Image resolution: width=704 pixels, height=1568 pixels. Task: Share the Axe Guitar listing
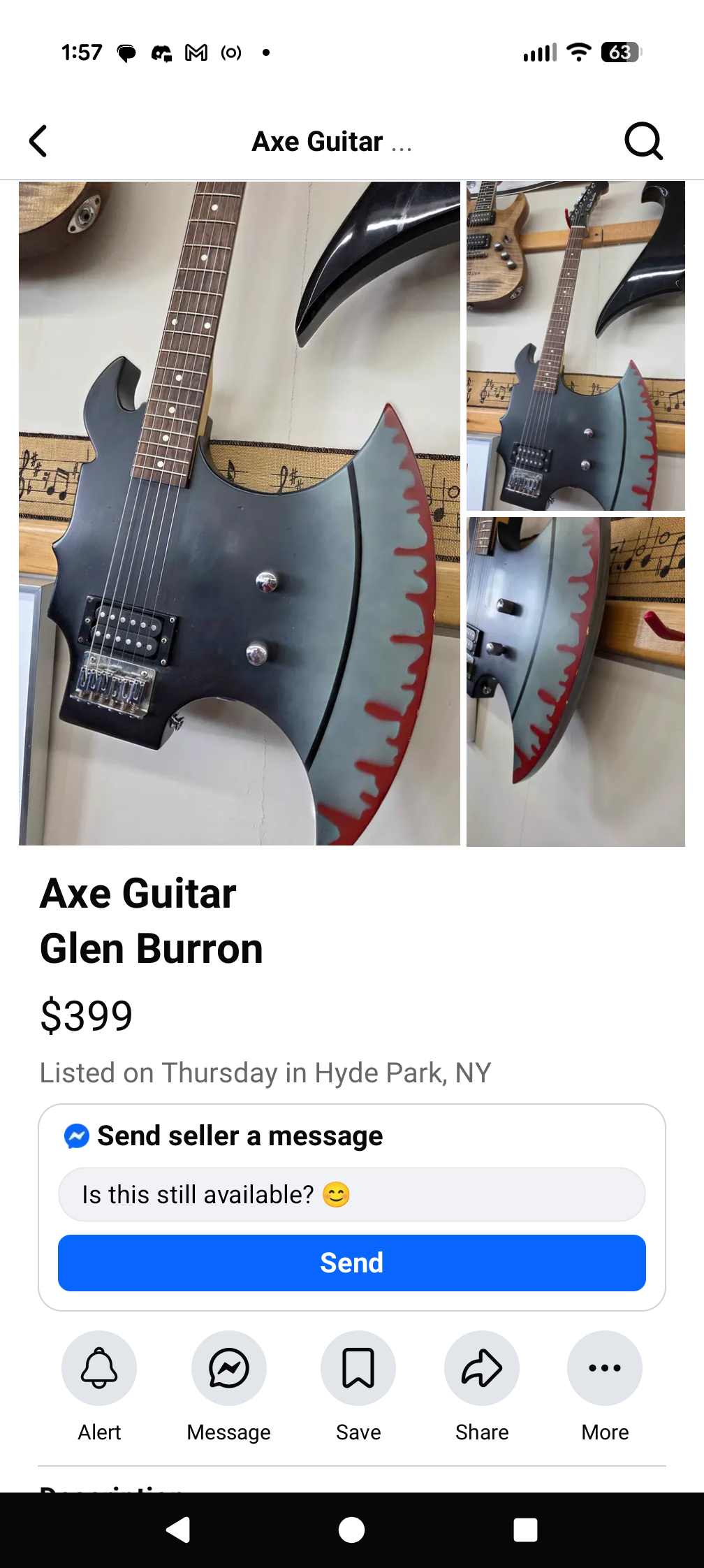pos(482,1368)
